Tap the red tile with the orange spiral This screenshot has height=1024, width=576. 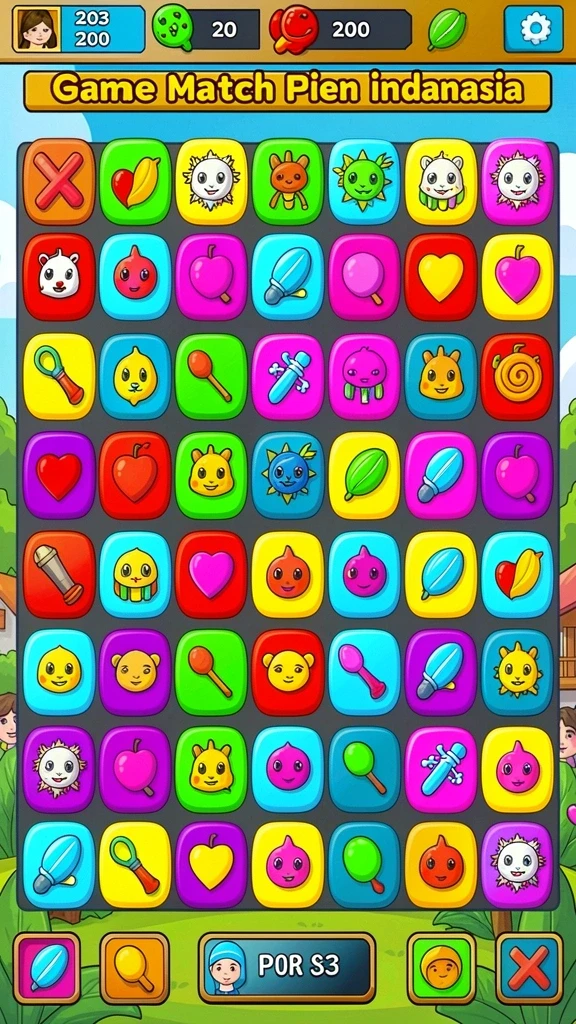point(517,377)
